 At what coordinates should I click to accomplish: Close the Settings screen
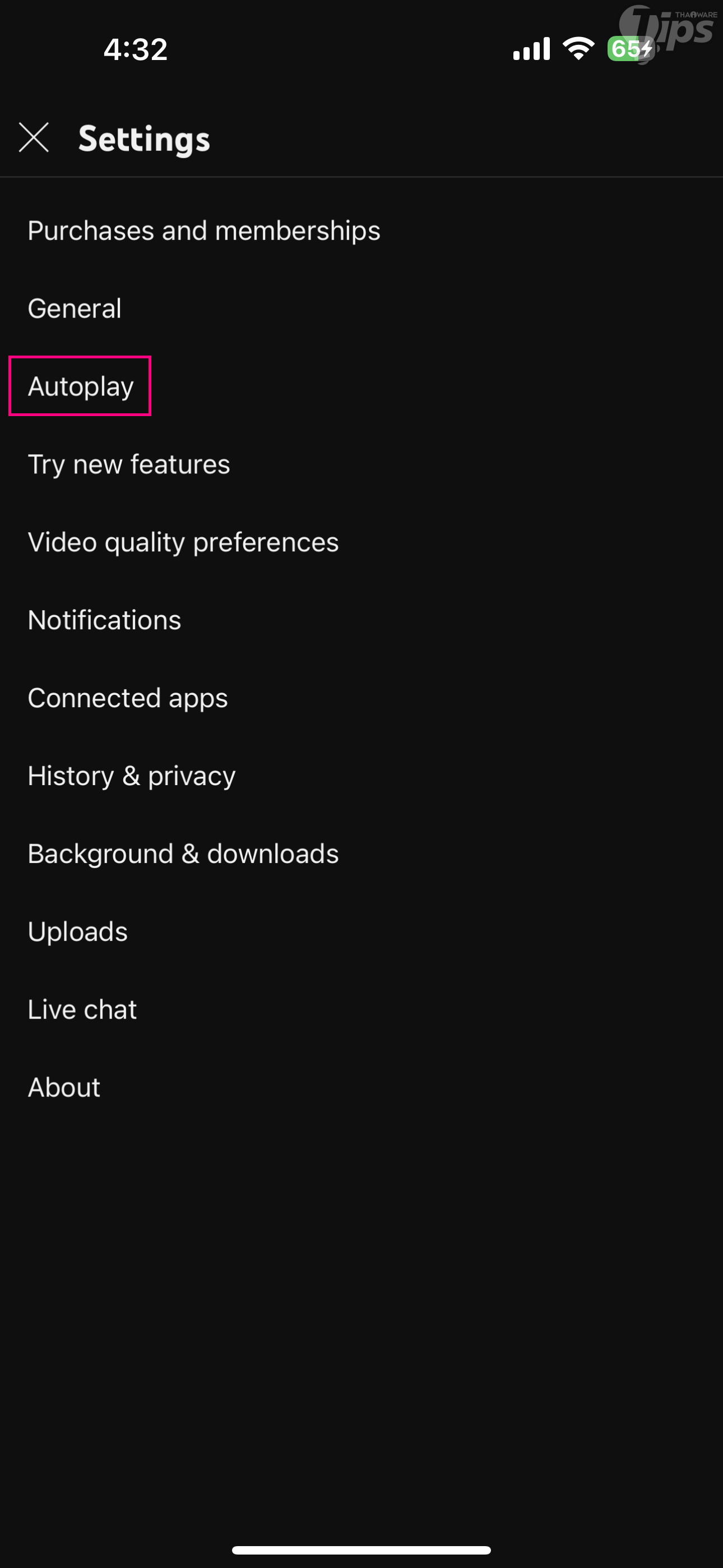pos(34,137)
